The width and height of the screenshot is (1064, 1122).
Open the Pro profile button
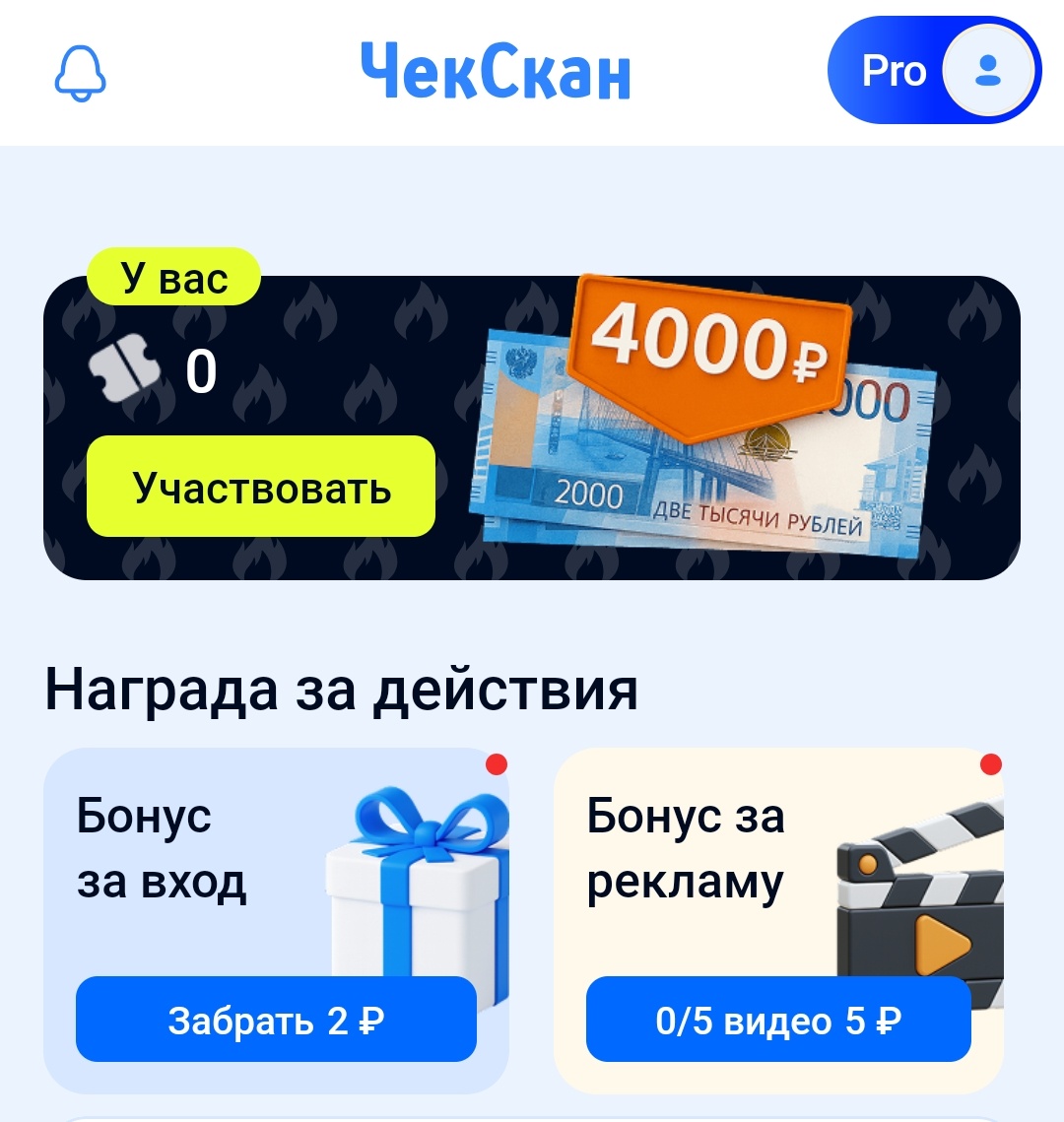[x=933, y=71]
